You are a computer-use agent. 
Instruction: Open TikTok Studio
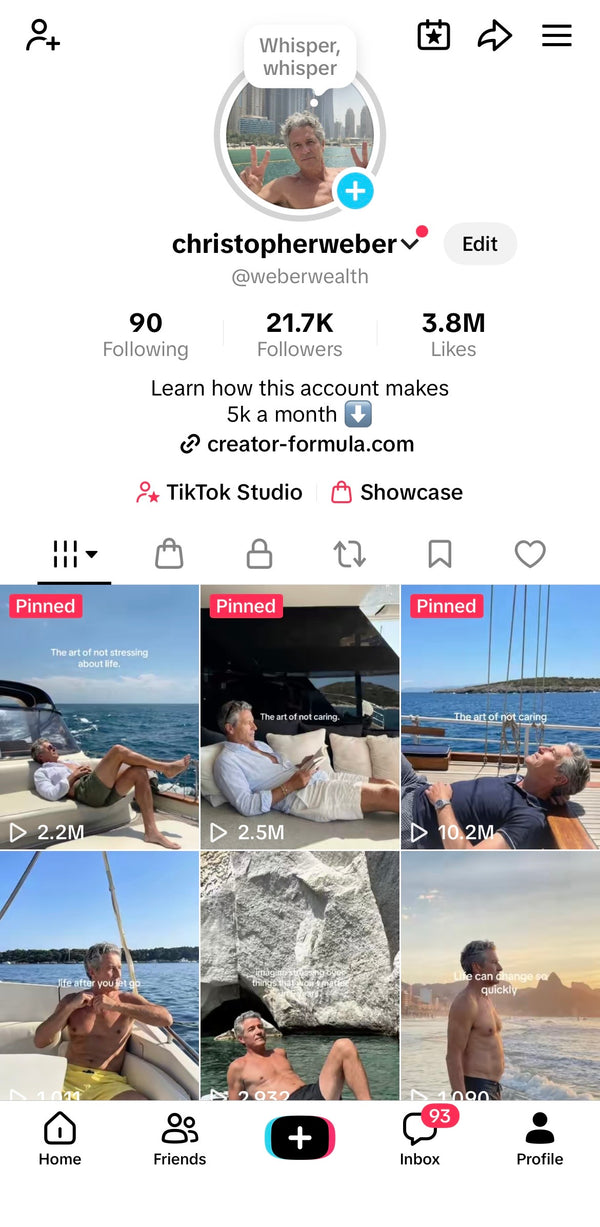[219, 492]
